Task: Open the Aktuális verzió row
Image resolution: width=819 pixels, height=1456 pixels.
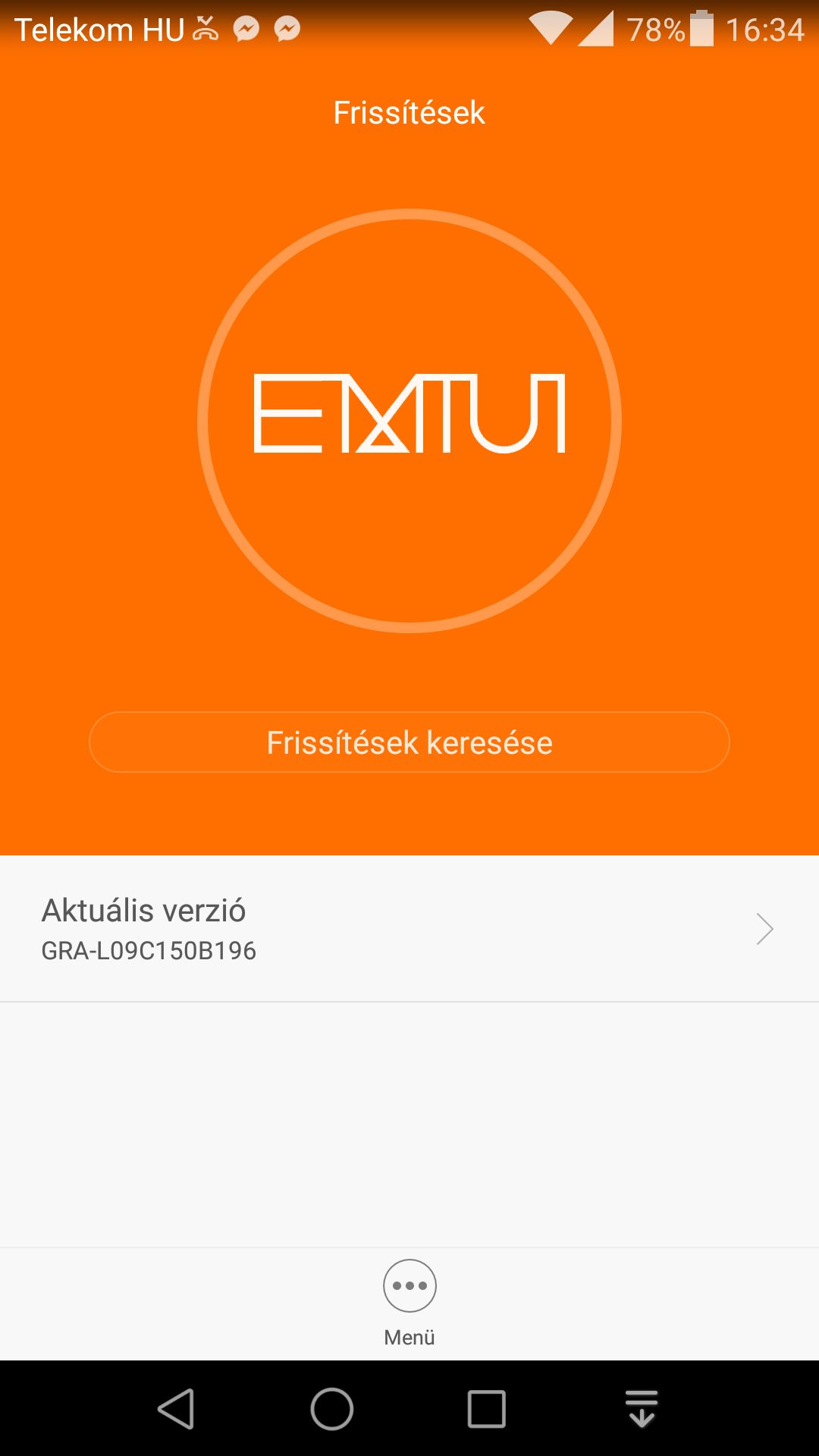Action: (409, 929)
